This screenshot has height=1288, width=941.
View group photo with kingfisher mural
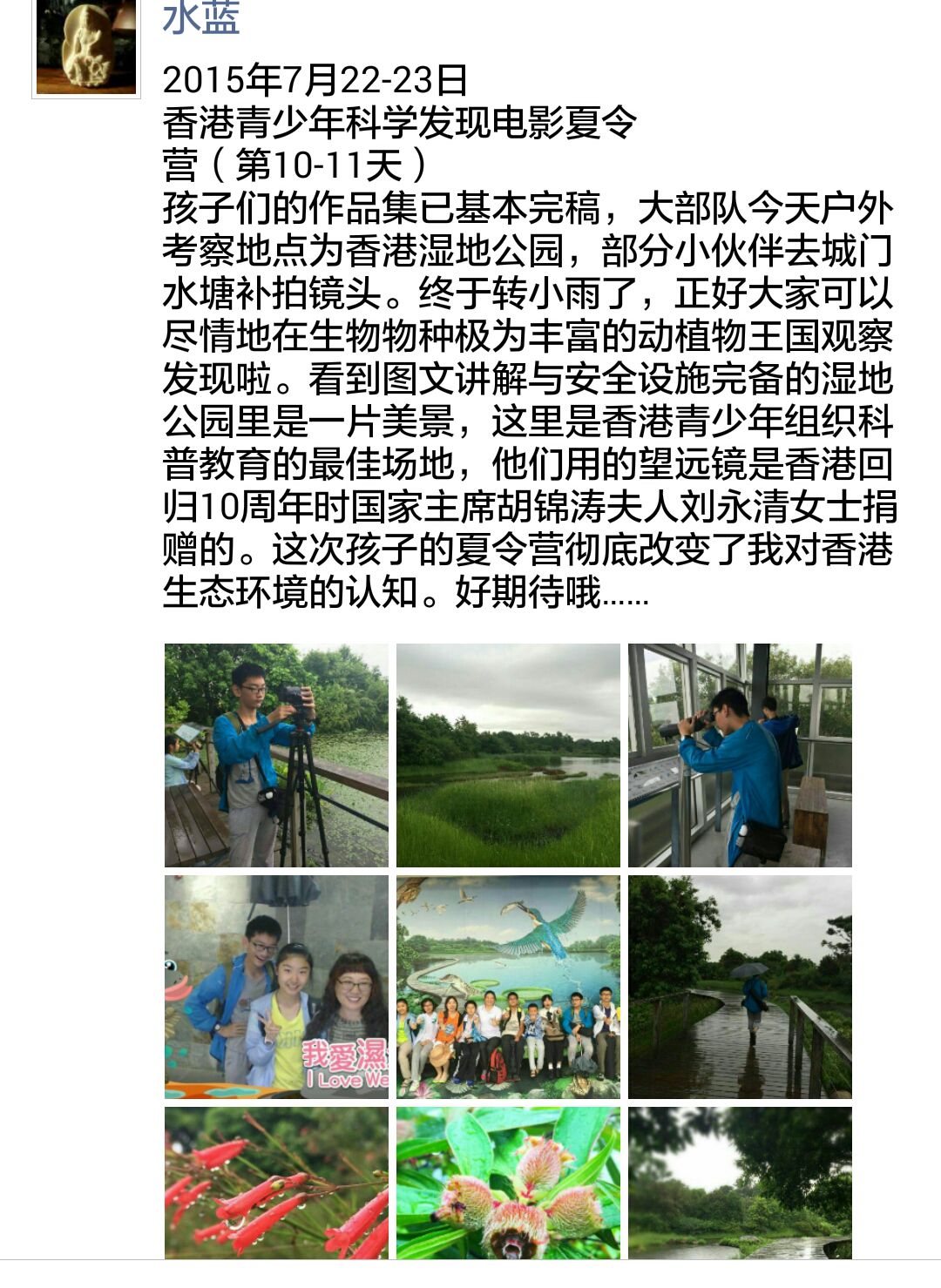pyautogui.click(x=508, y=987)
